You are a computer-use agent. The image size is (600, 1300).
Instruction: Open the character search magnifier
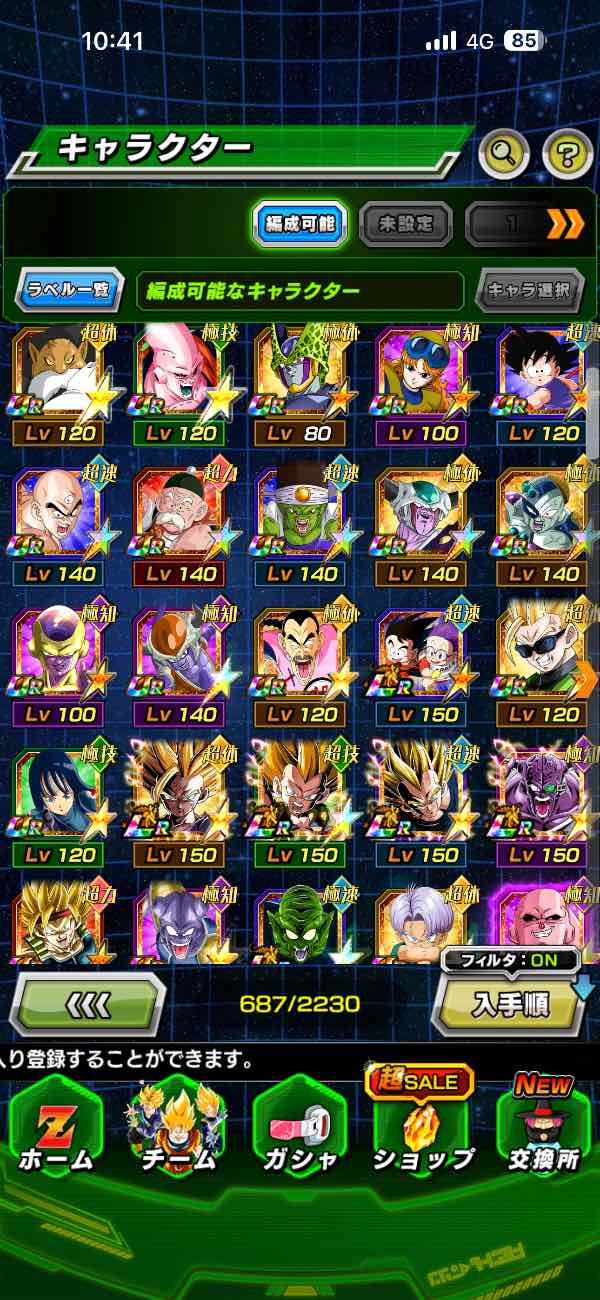(x=505, y=153)
